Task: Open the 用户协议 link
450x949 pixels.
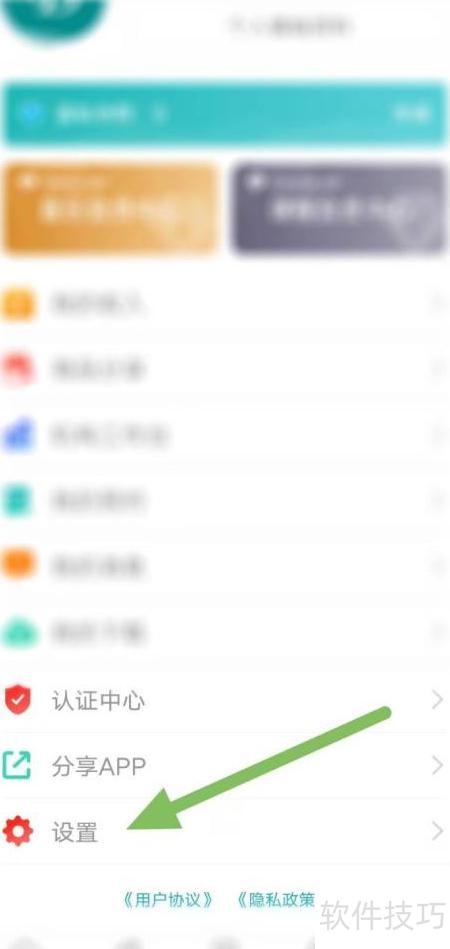Action: 168,900
